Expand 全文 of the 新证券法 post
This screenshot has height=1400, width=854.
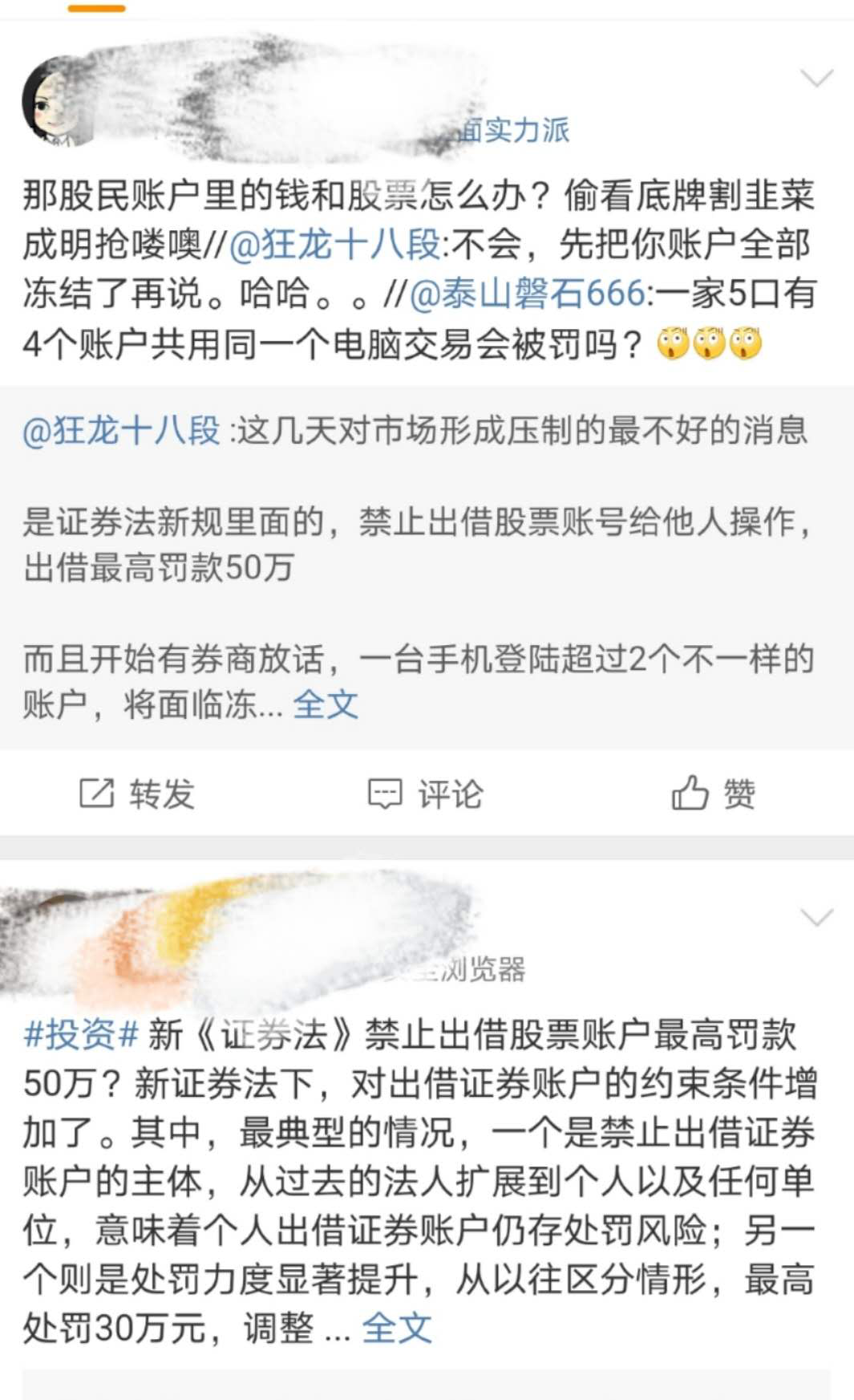(x=397, y=1329)
